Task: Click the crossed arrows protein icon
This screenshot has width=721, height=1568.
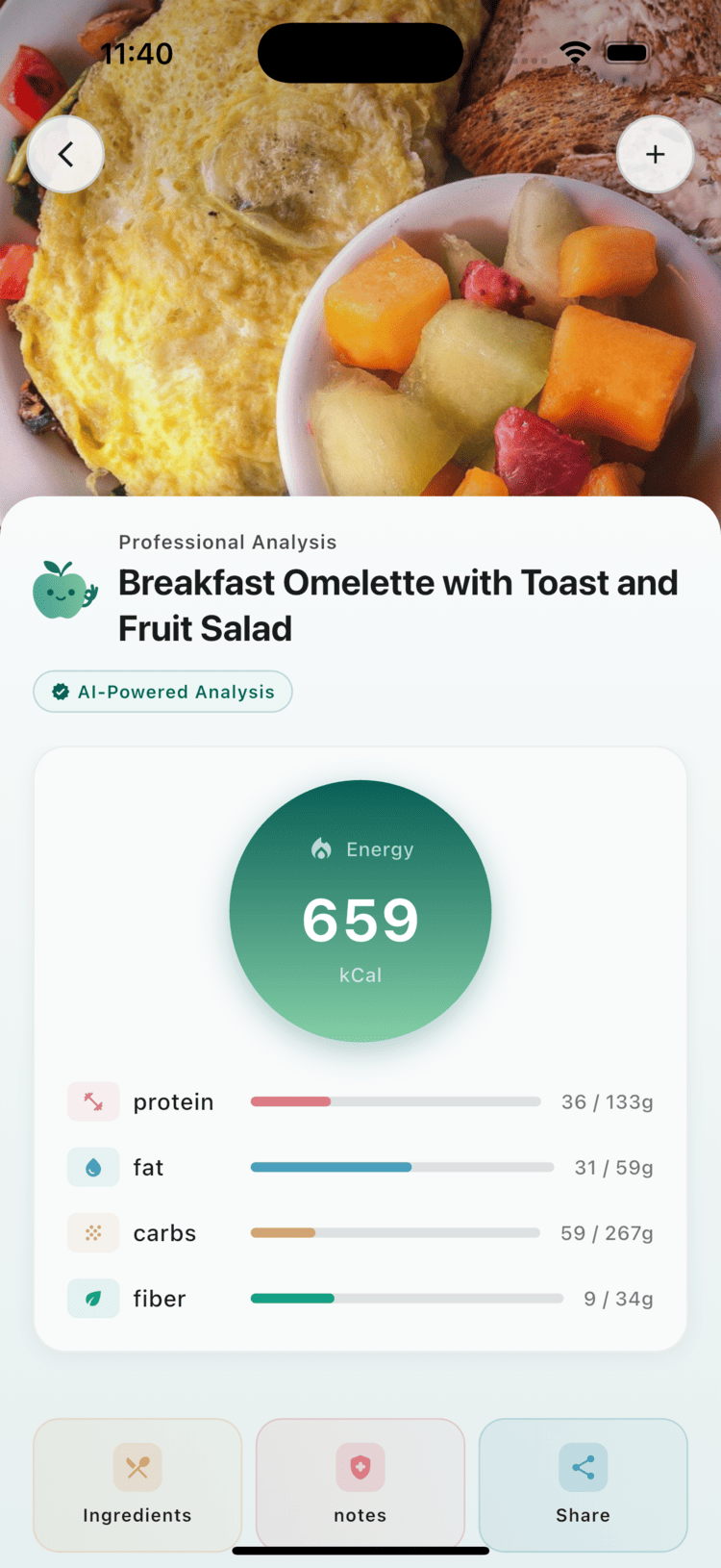Action: click(x=92, y=1101)
